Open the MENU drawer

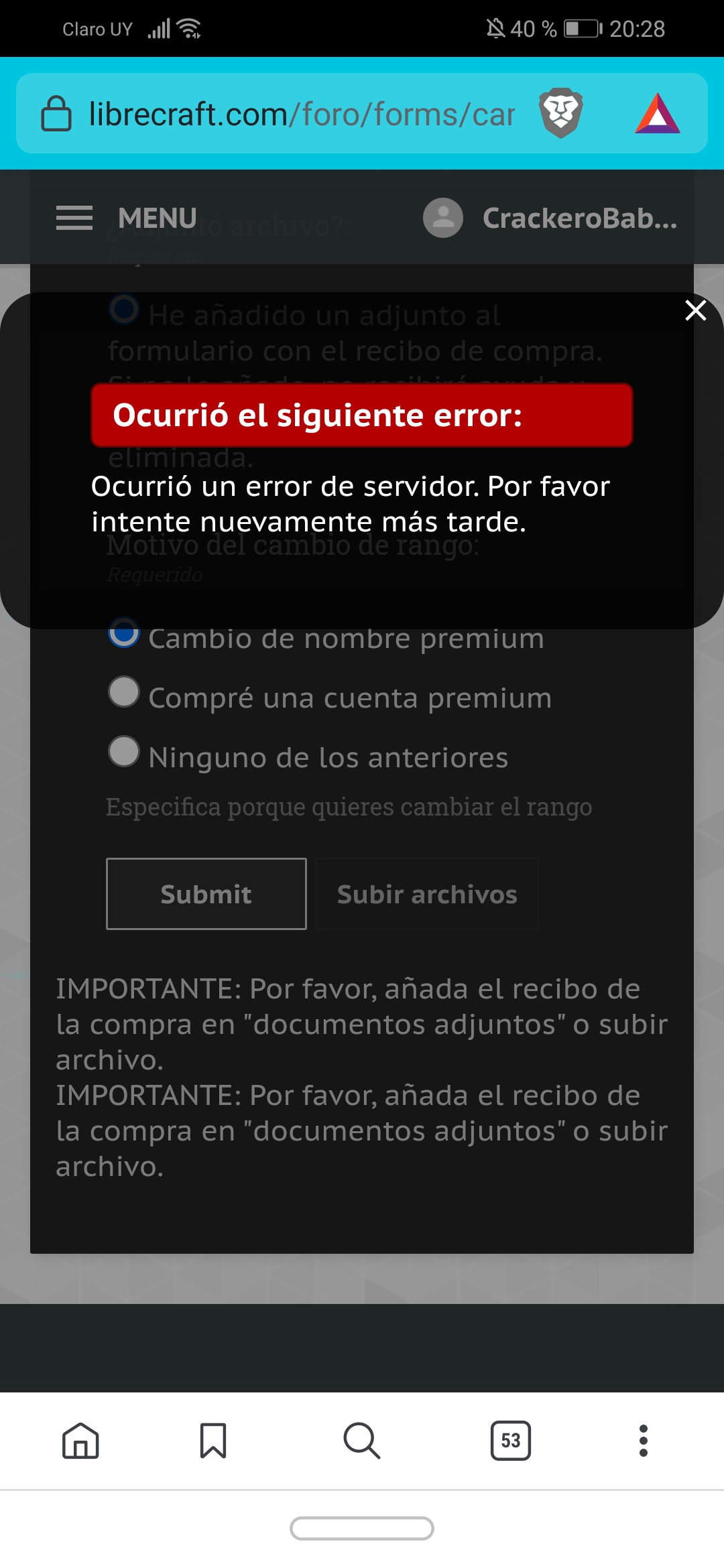coord(127,218)
